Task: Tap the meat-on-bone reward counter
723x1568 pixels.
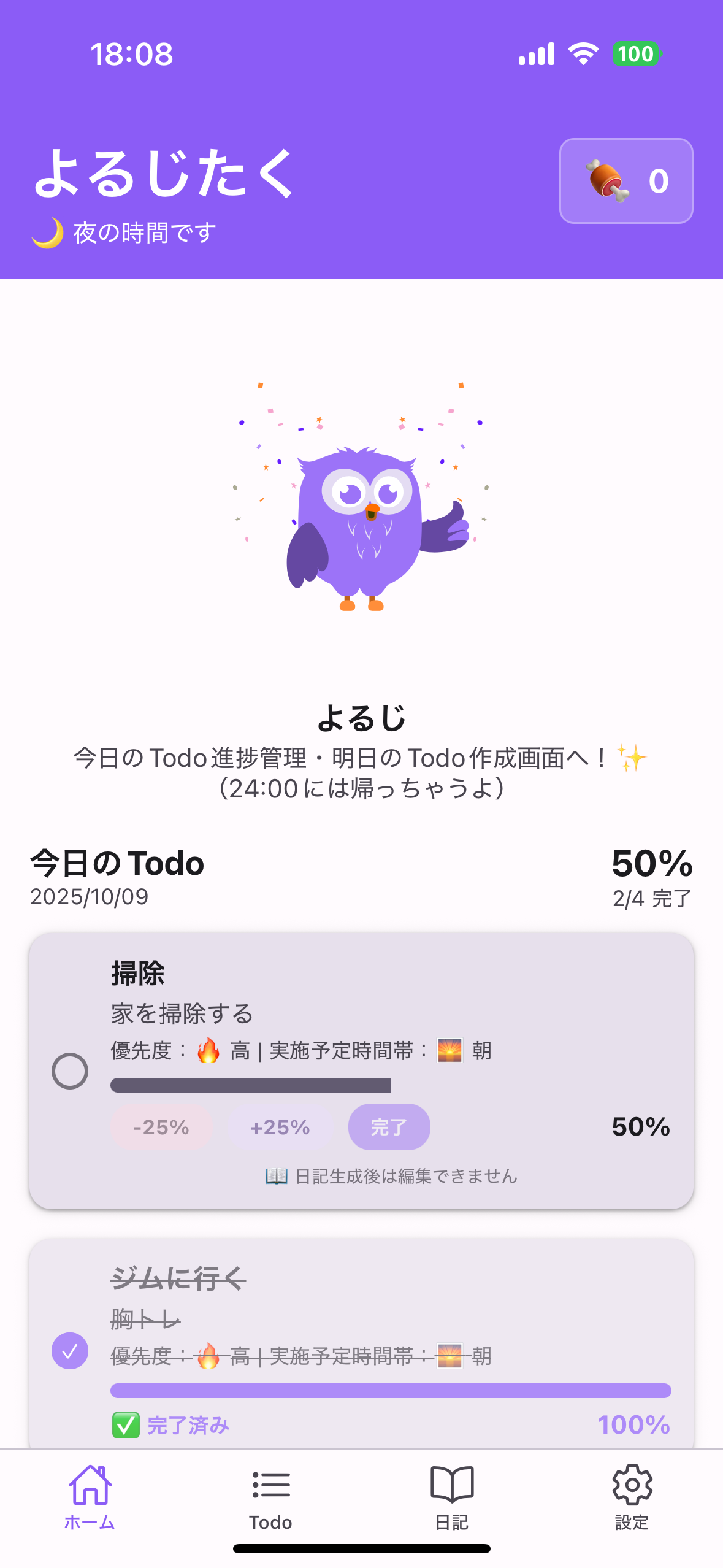Action: point(626,182)
